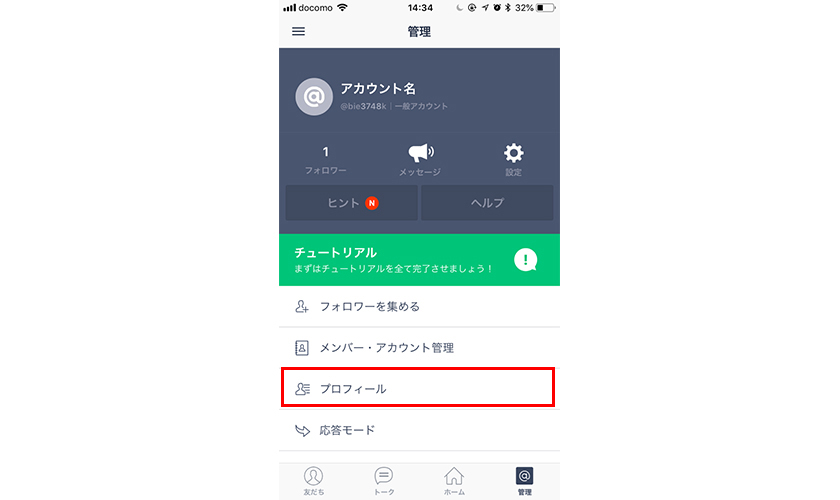Viewport: 840px width, 500px height.
Task: Open プロフィール settings row
Action: [x=418, y=388]
